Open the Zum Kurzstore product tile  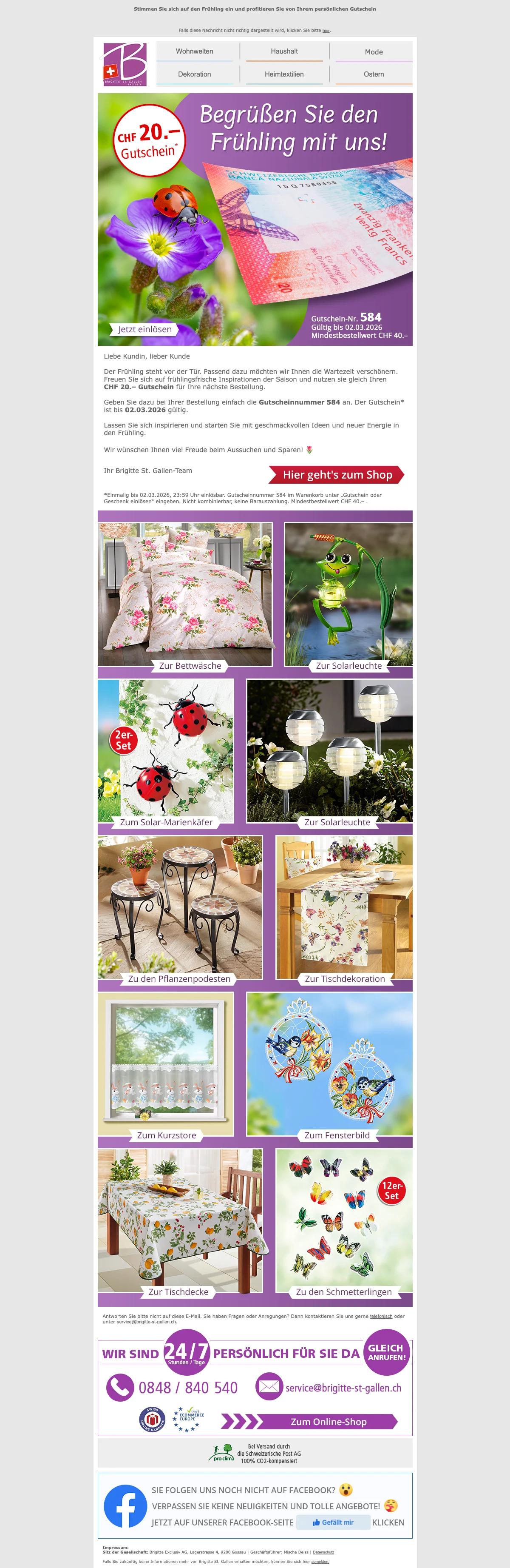coord(166,1135)
